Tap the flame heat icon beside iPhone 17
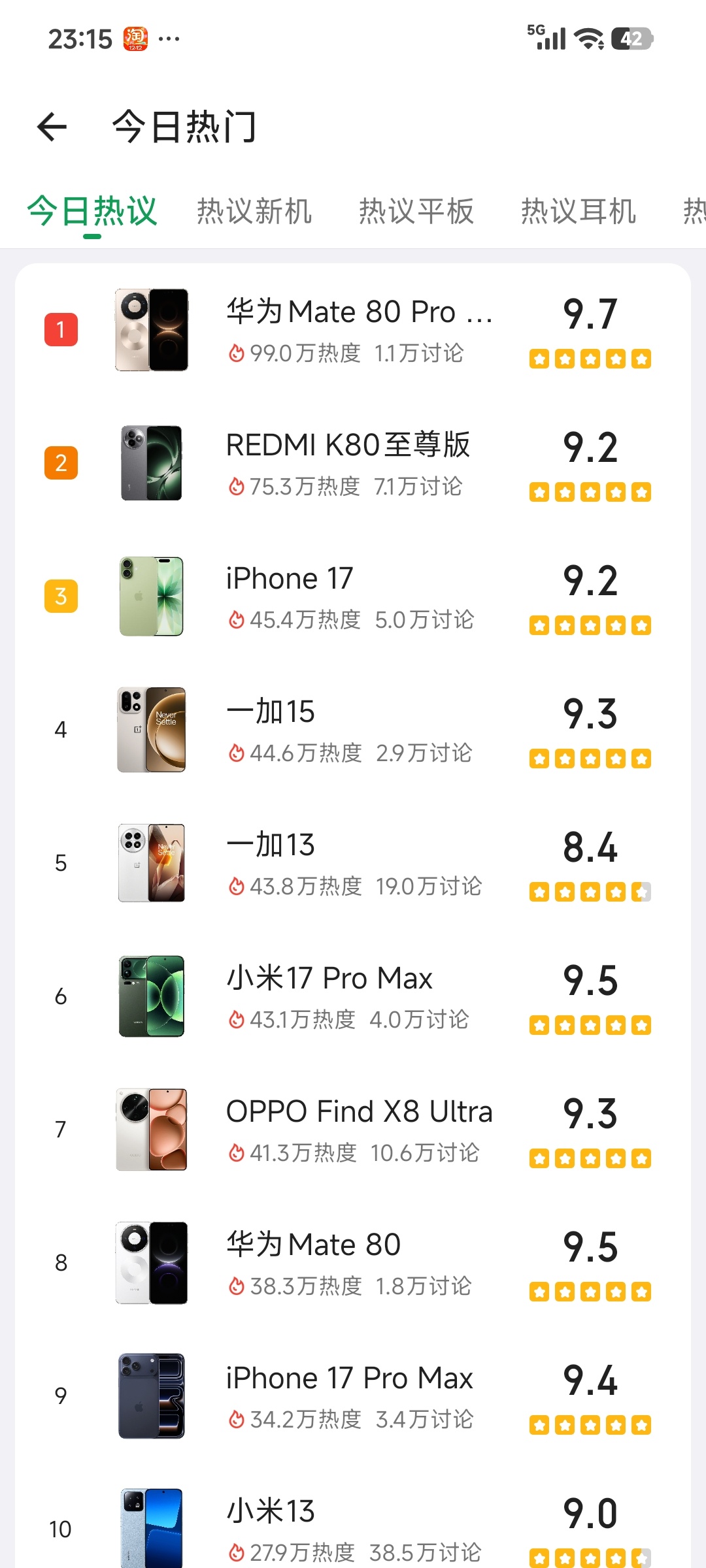 (x=237, y=619)
